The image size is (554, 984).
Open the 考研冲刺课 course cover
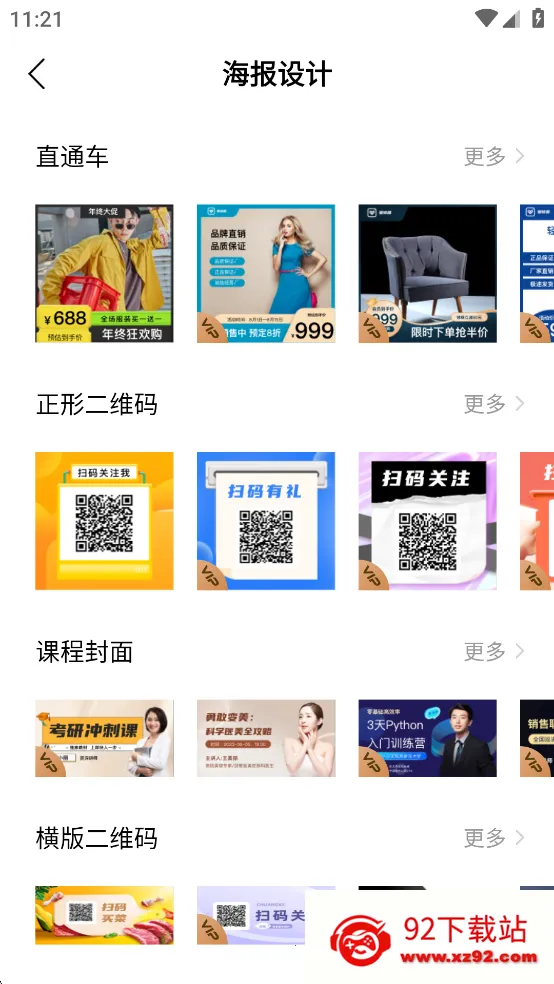coord(104,738)
